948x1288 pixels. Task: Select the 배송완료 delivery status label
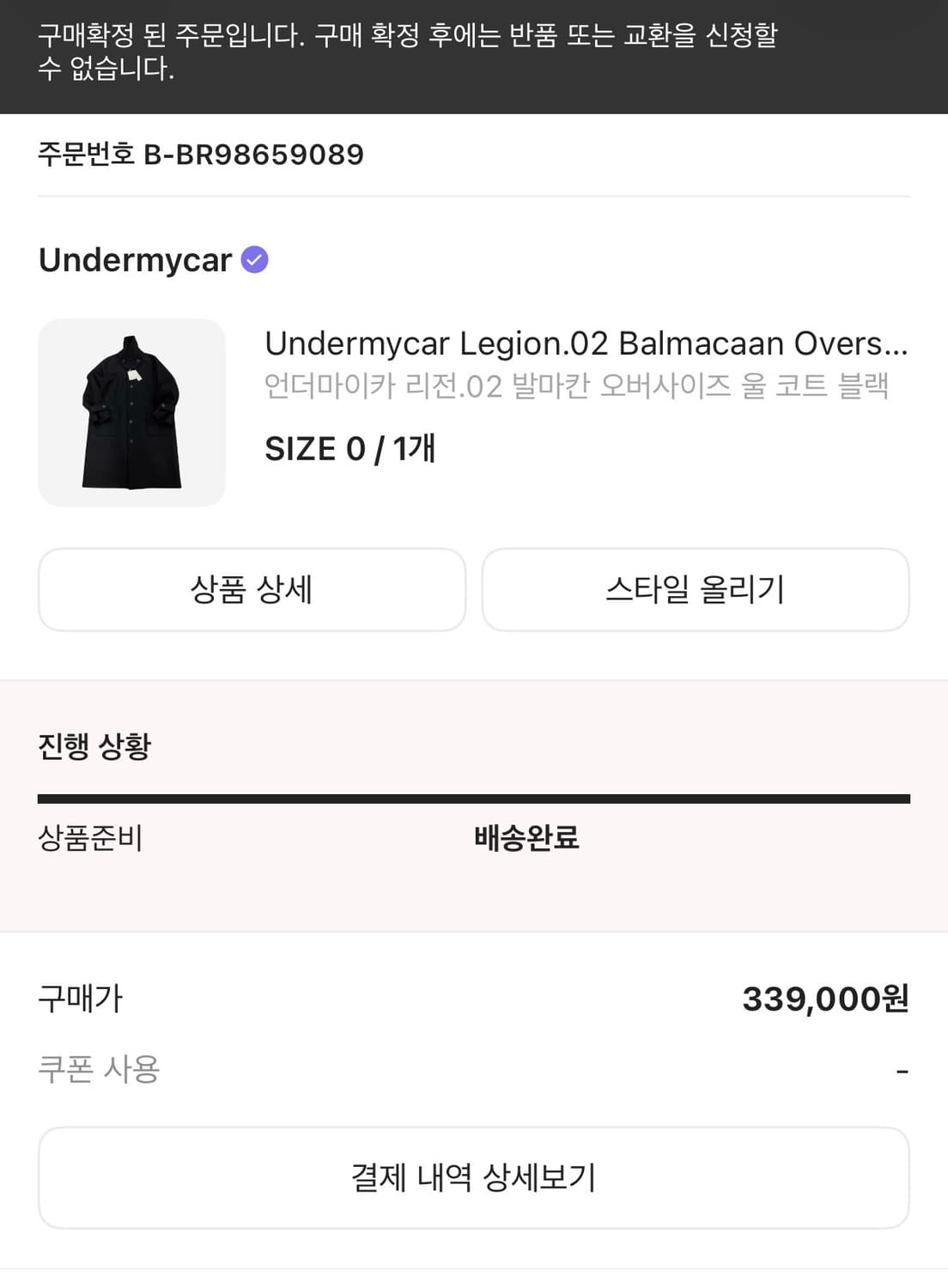click(526, 840)
